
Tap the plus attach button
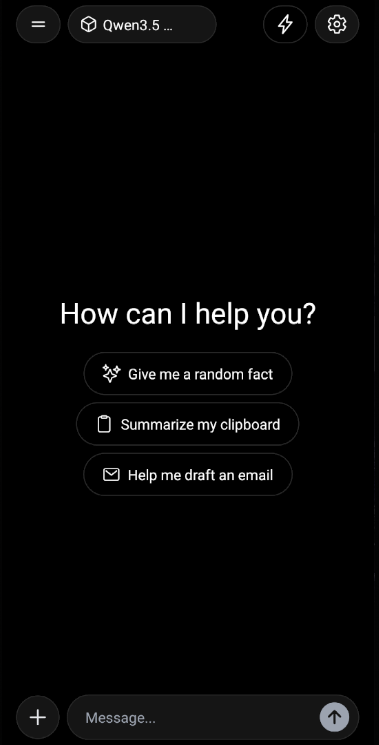click(x=38, y=717)
